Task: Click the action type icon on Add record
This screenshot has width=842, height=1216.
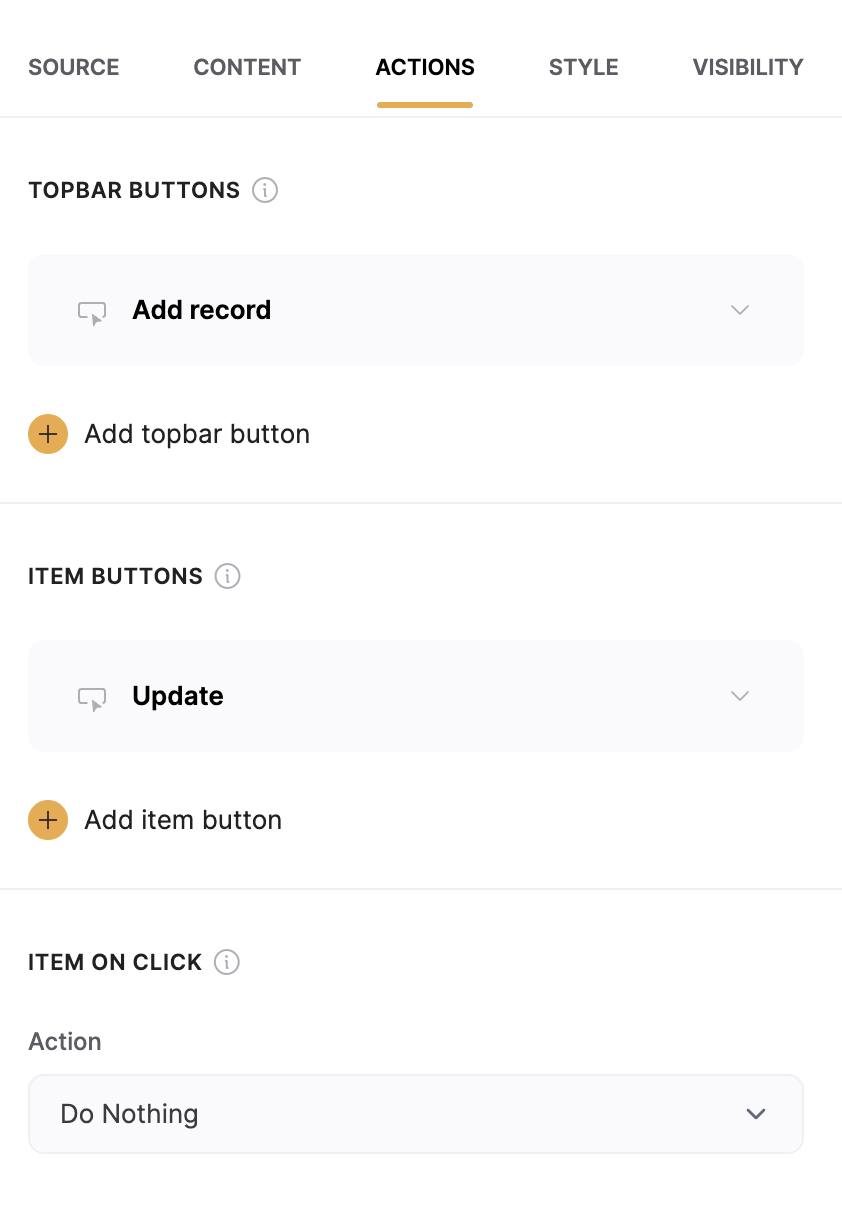Action: click(91, 310)
